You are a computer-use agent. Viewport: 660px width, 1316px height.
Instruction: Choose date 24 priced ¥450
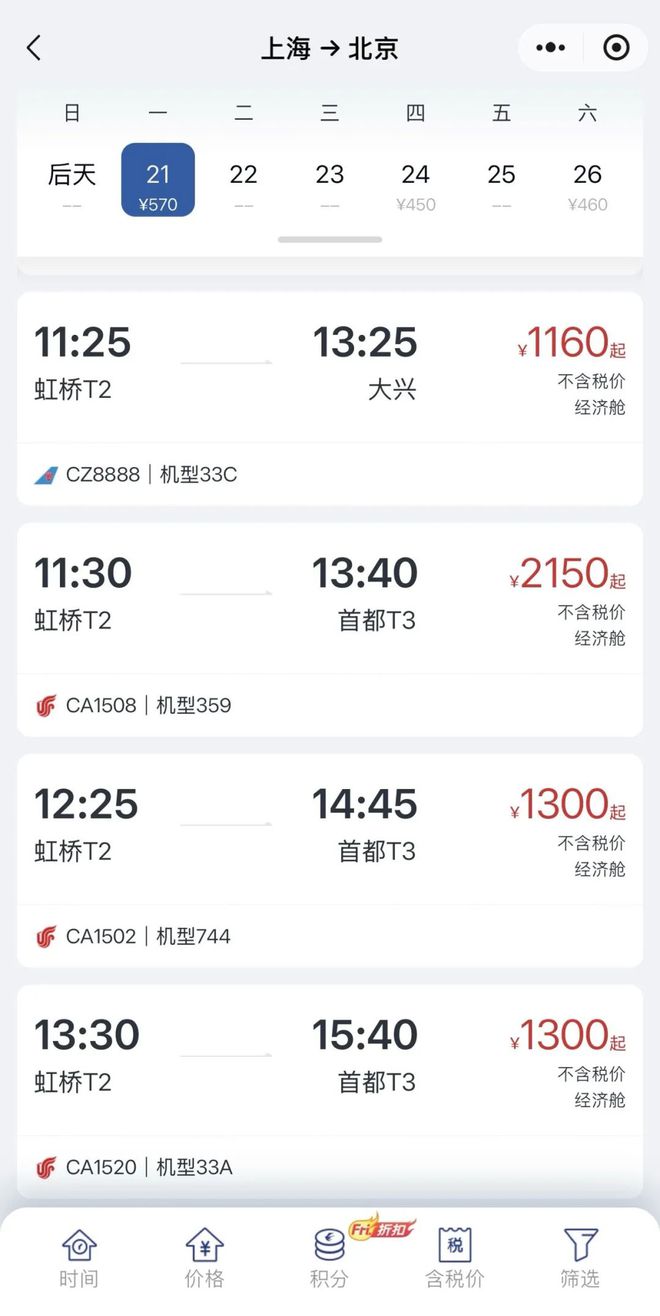415,182
